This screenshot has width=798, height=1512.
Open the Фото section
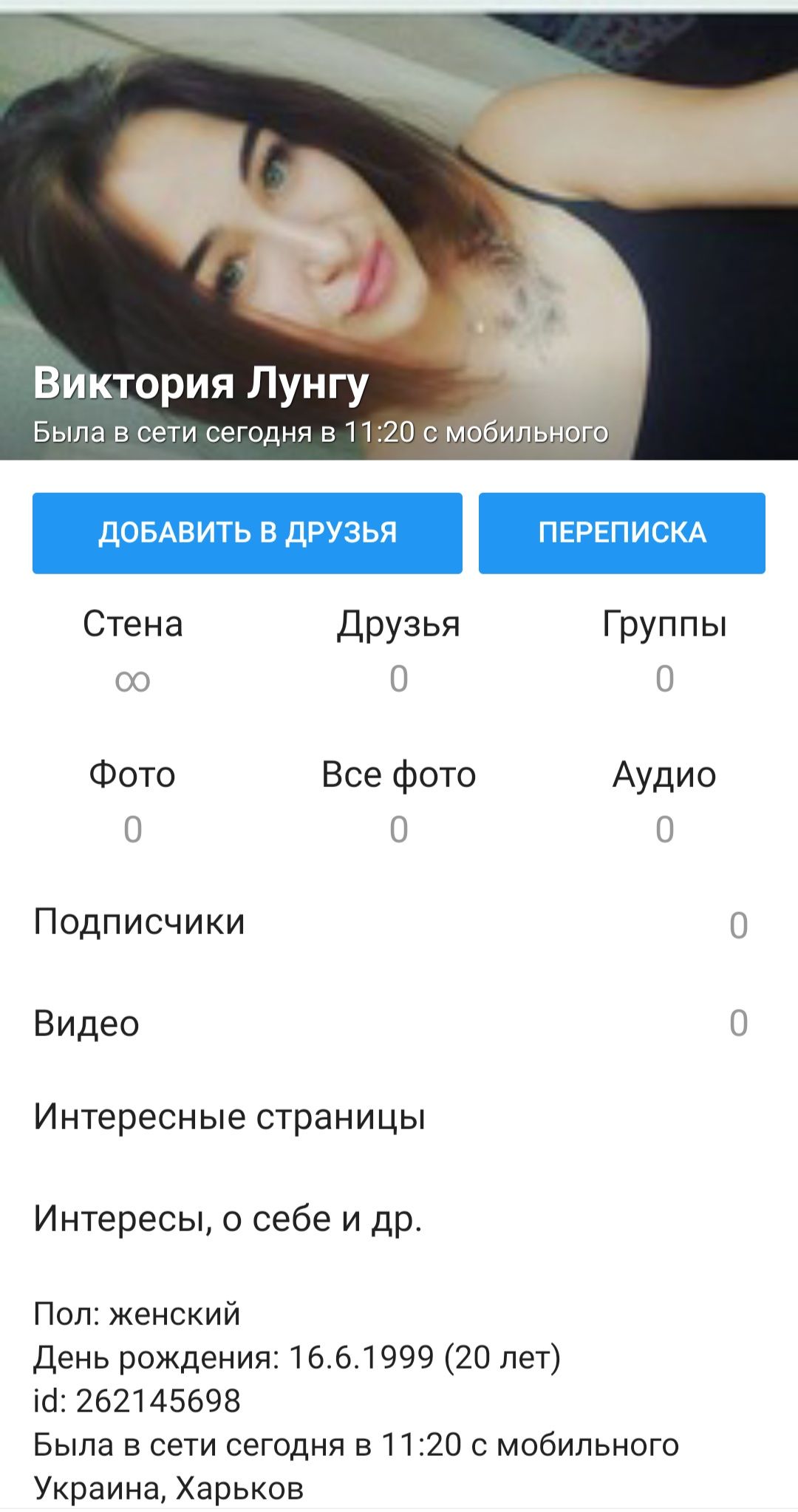pyautogui.click(x=133, y=800)
